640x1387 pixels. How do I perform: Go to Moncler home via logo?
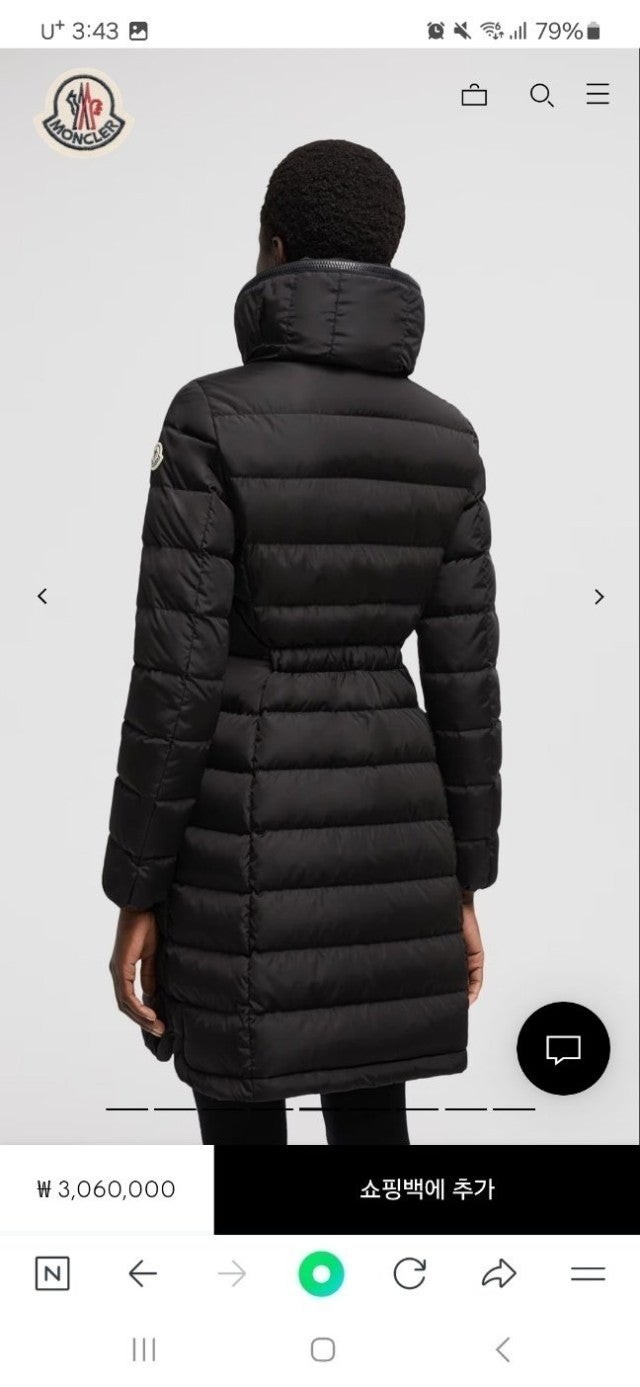pyautogui.click(x=83, y=112)
